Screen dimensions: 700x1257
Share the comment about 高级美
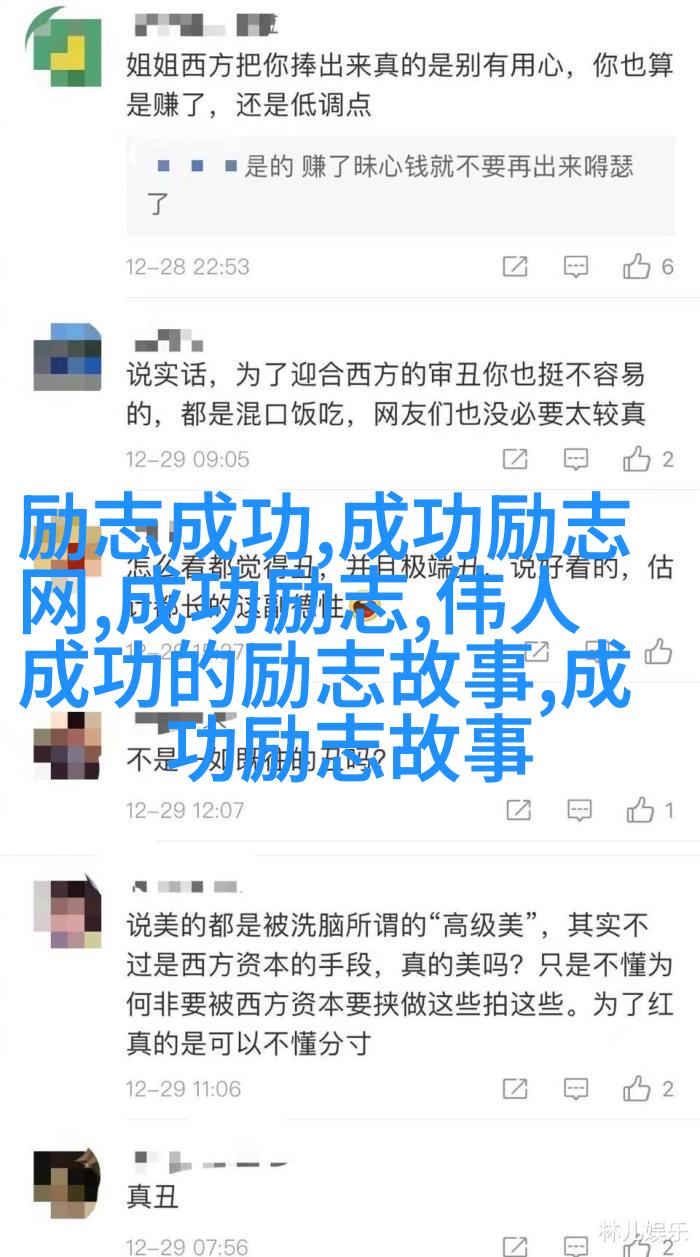pyautogui.click(x=515, y=1089)
